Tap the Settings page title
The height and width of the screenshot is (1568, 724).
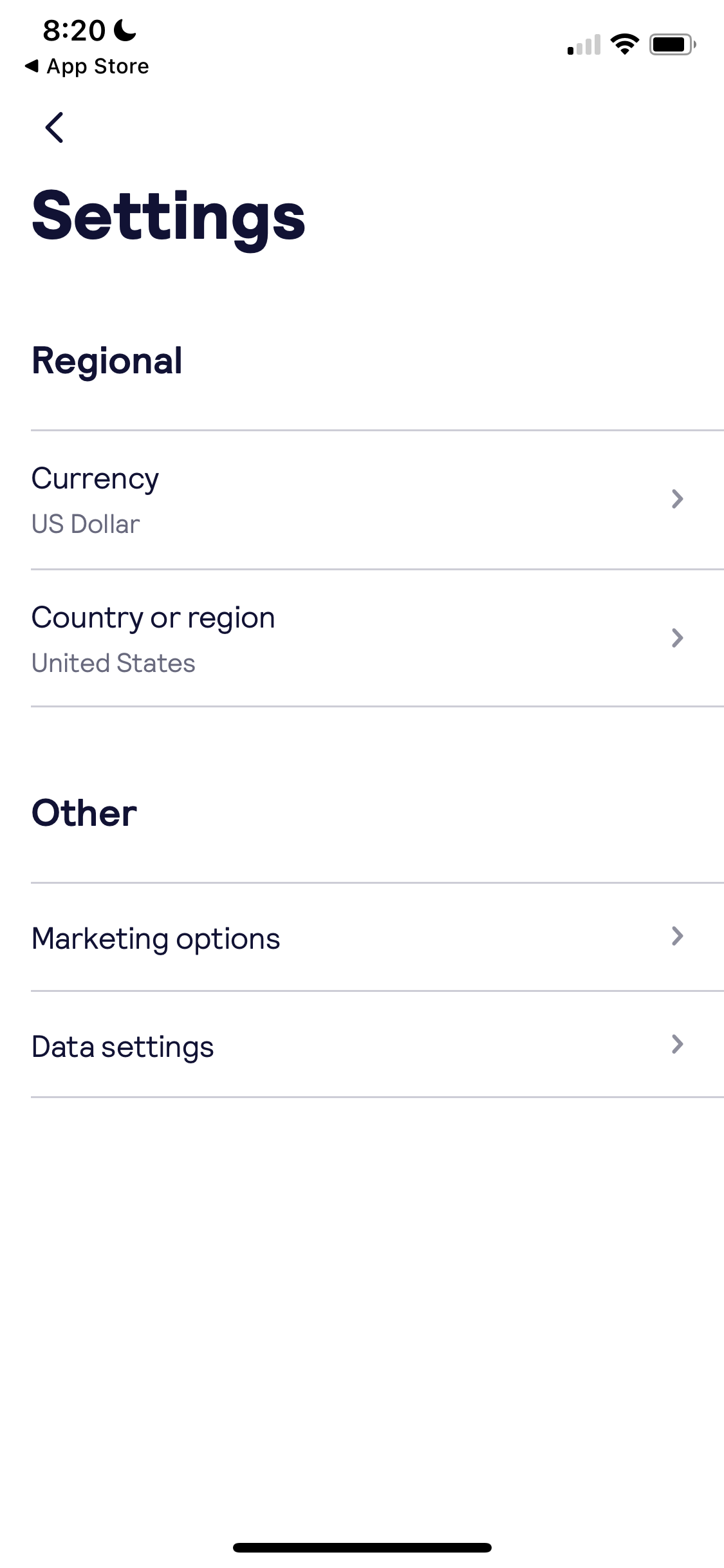pyautogui.click(x=168, y=217)
